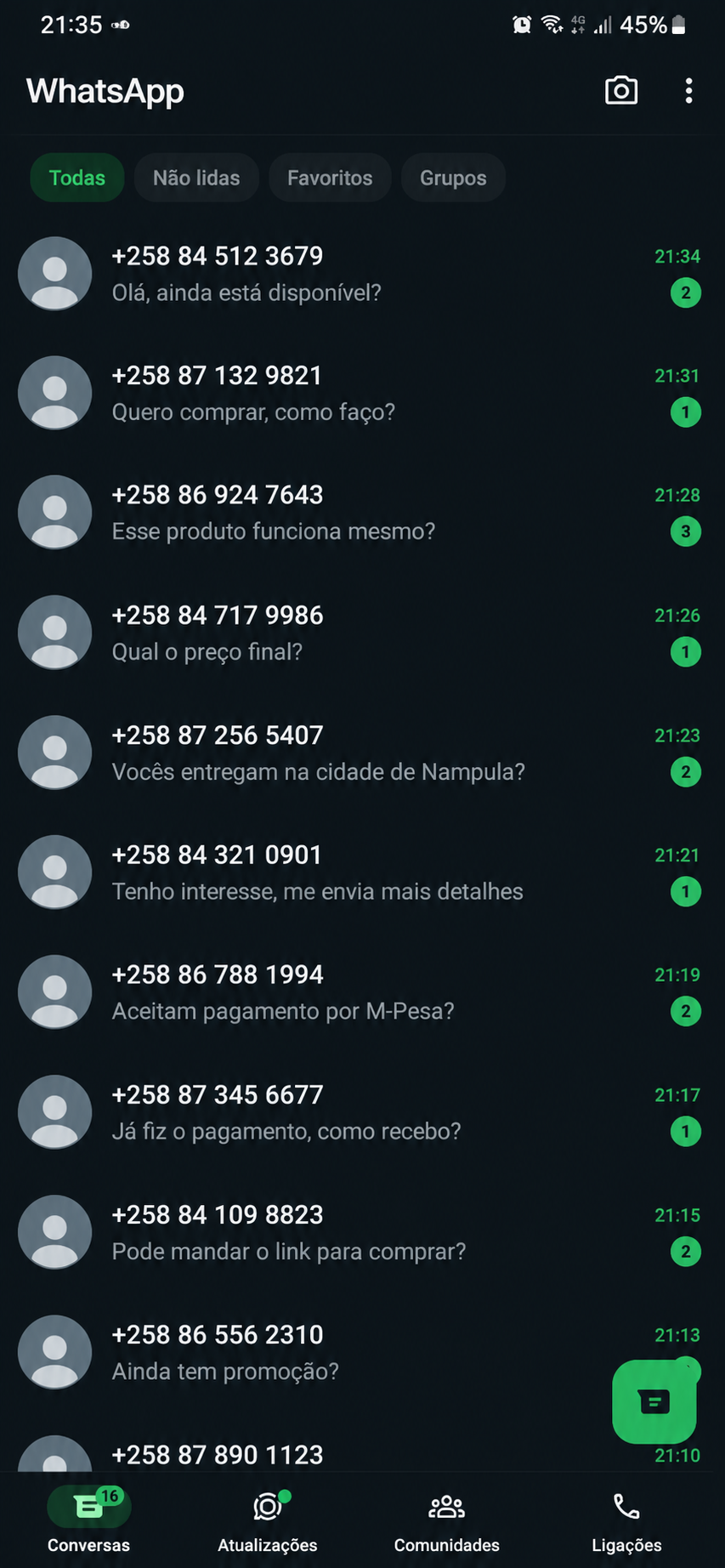Open the three-dot overflow menu
725x1568 pixels.
point(688,91)
